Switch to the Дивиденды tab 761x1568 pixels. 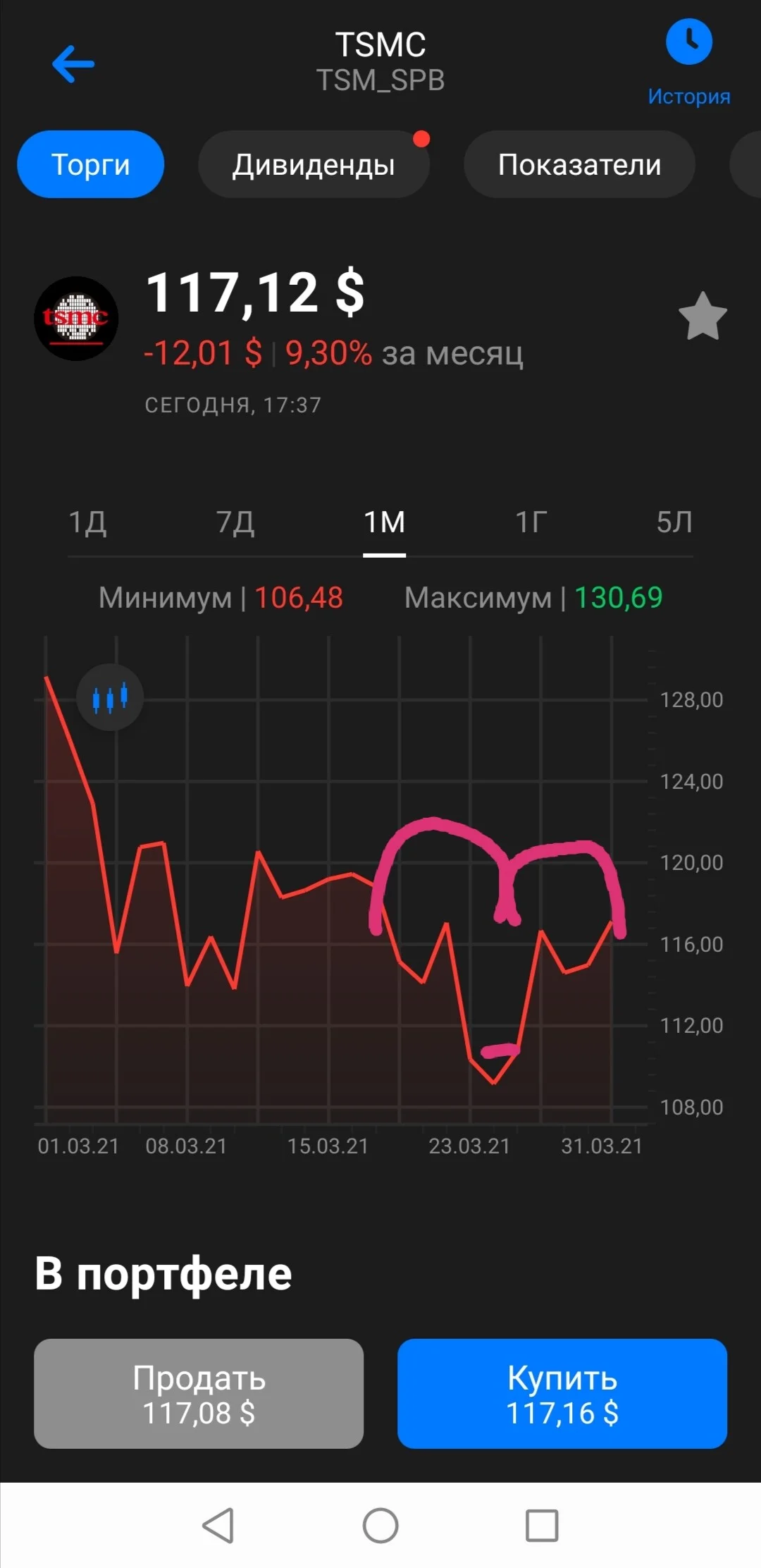click(x=314, y=164)
